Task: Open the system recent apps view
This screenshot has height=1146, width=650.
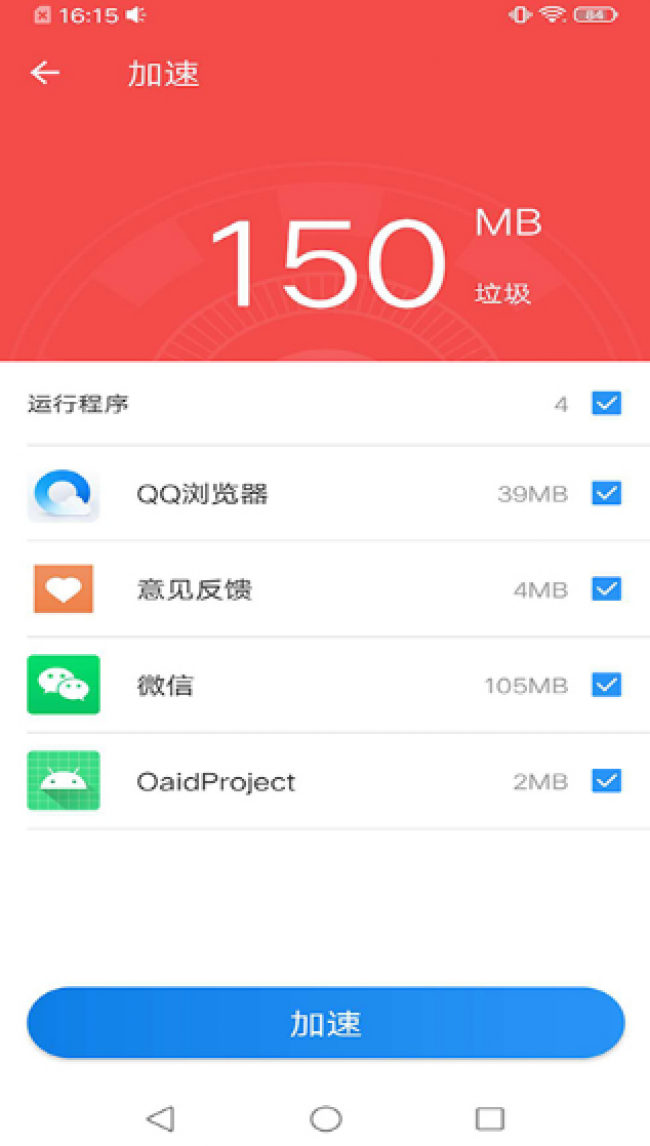Action: click(490, 1118)
